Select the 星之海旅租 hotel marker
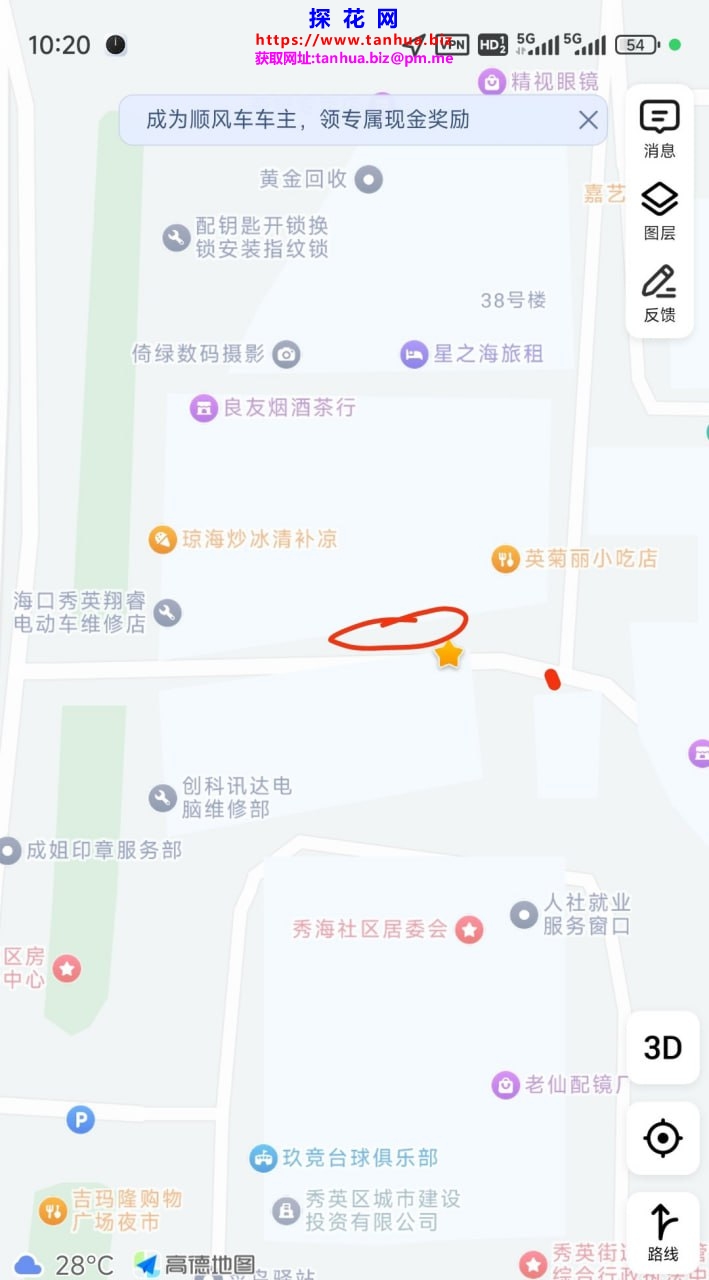 [414, 354]
